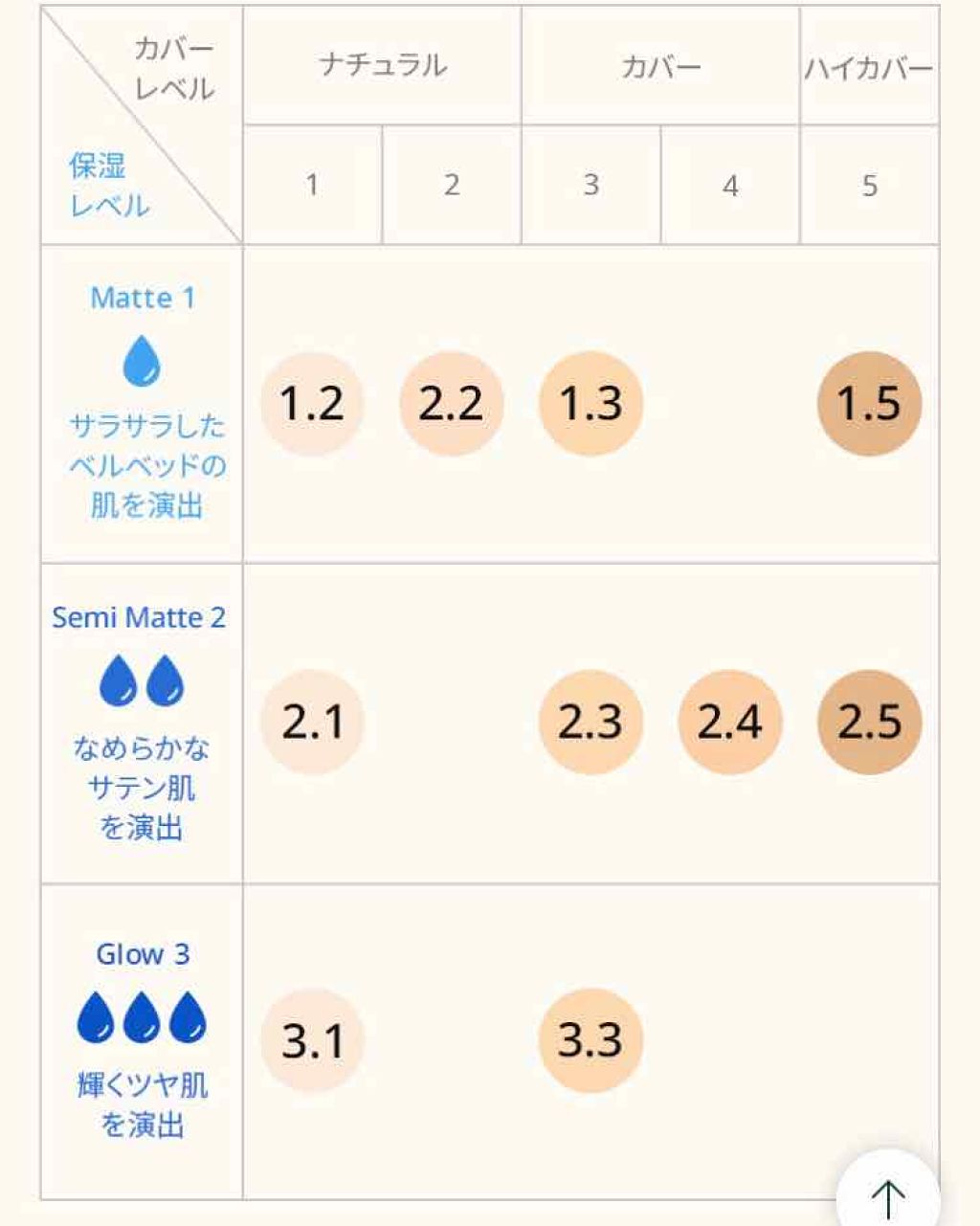Click the darkest swatch 2.5

[x=868, y=721]
